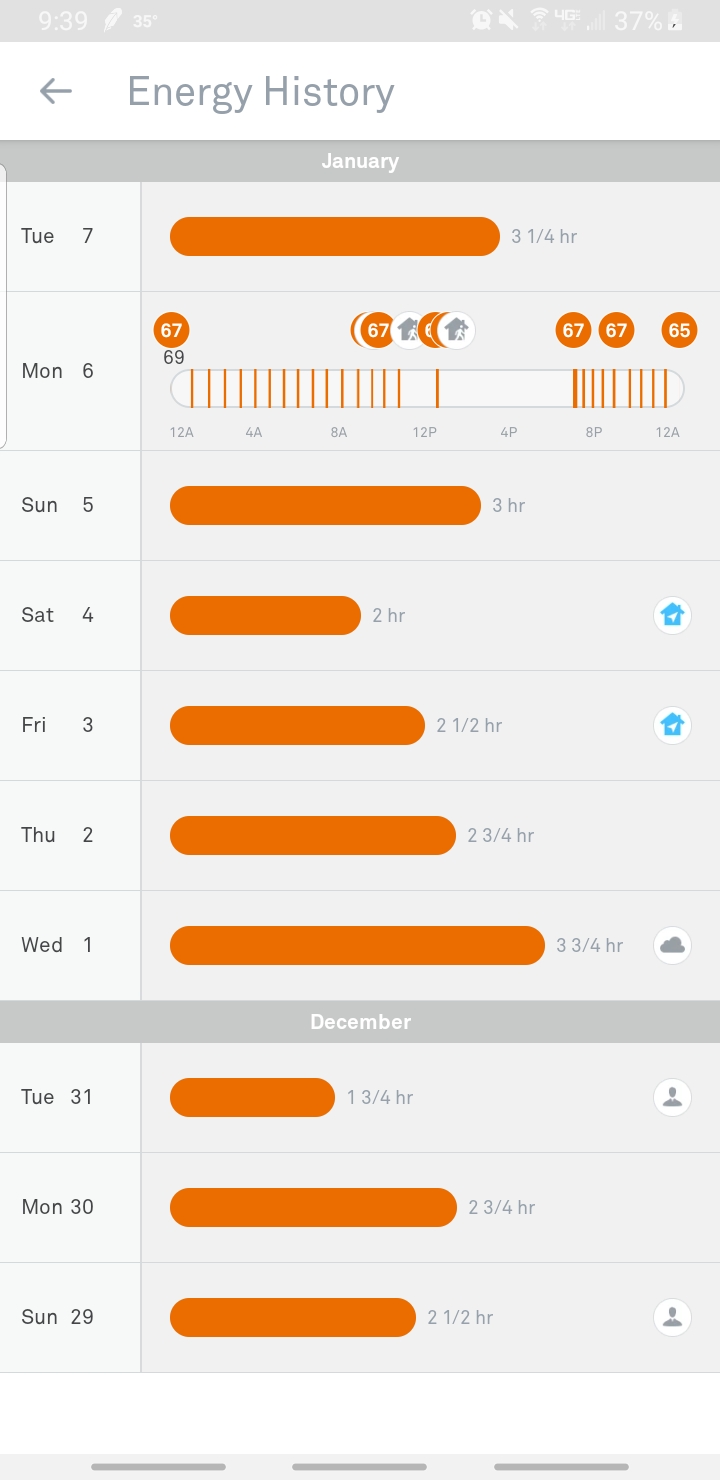This screenshot has width=720, height=1480.
Task: Select the January month header
Action: click(360, 160)
